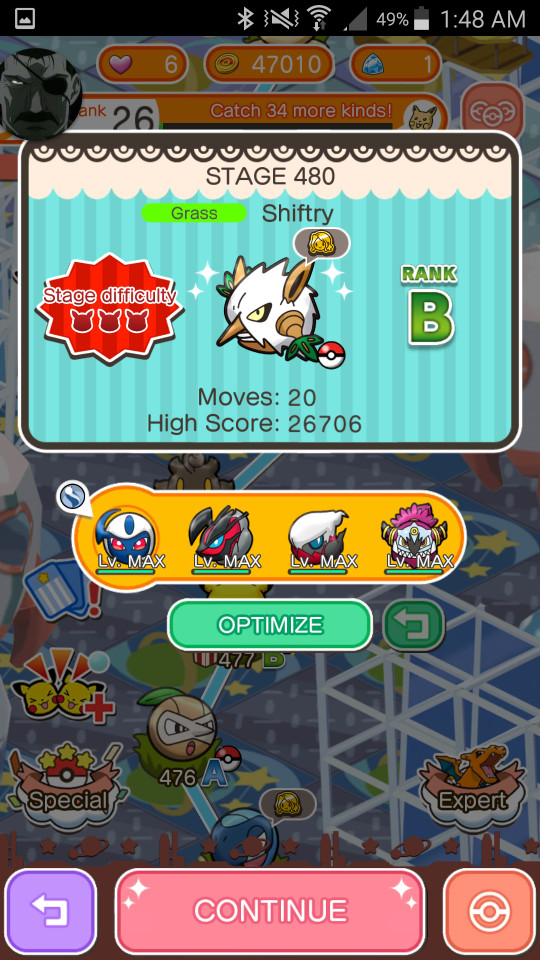Image resolution: width=540 pixels, height=960 pixels.
Task: Open the jewels counter showing 1
Action: tap(396, 64)
